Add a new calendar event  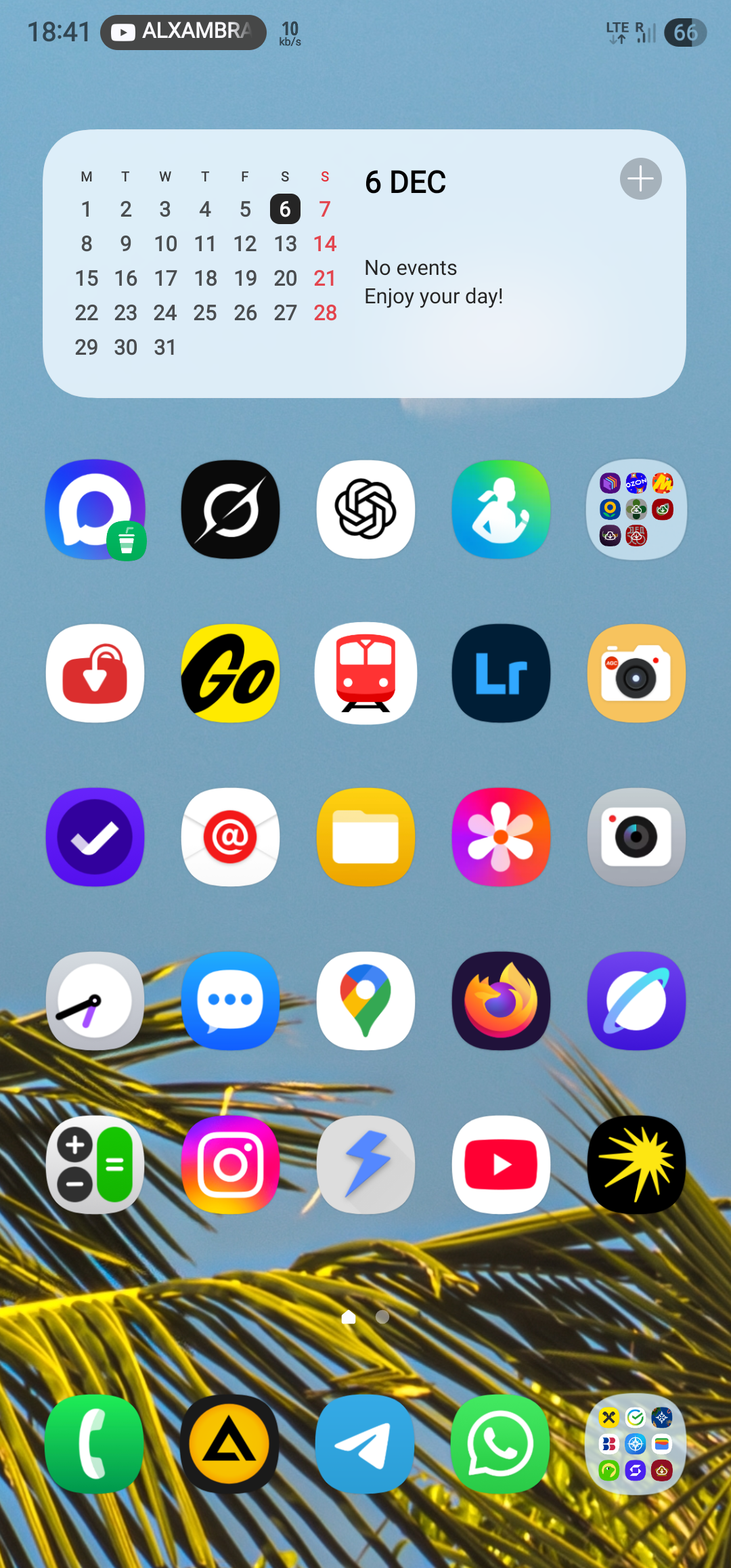640,179
